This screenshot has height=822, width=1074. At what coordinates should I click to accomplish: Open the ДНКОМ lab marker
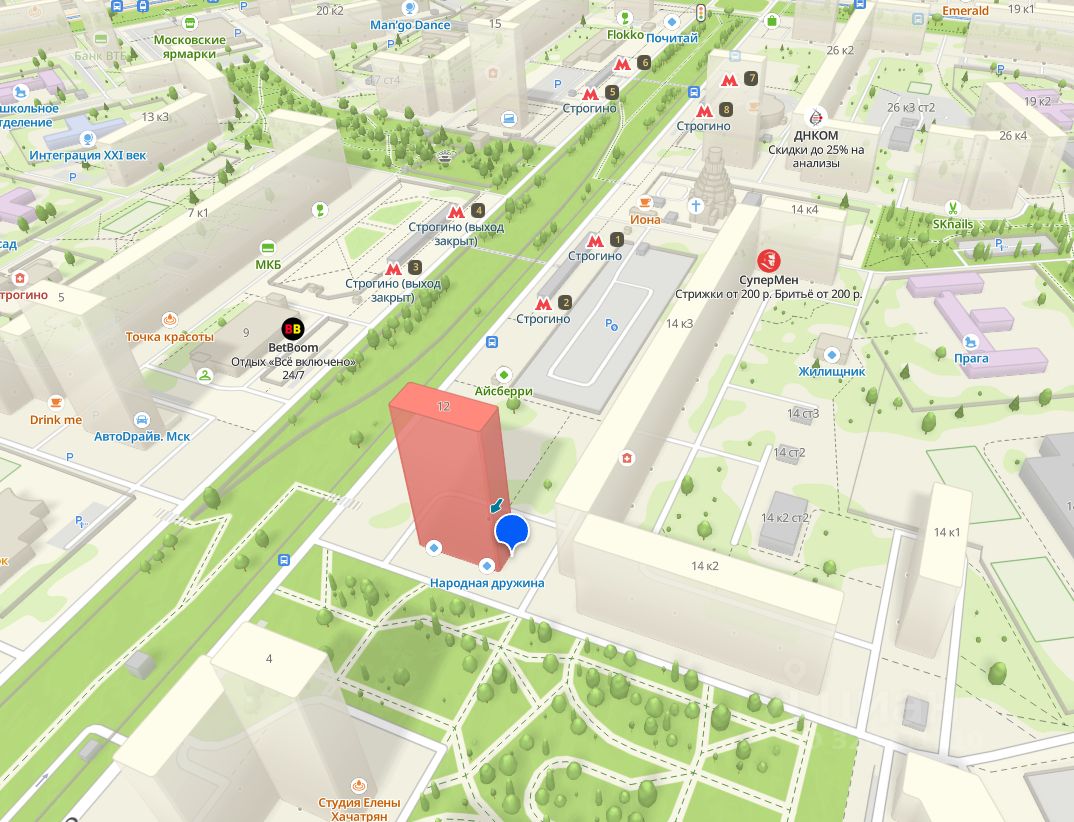(x=816, y=116)
